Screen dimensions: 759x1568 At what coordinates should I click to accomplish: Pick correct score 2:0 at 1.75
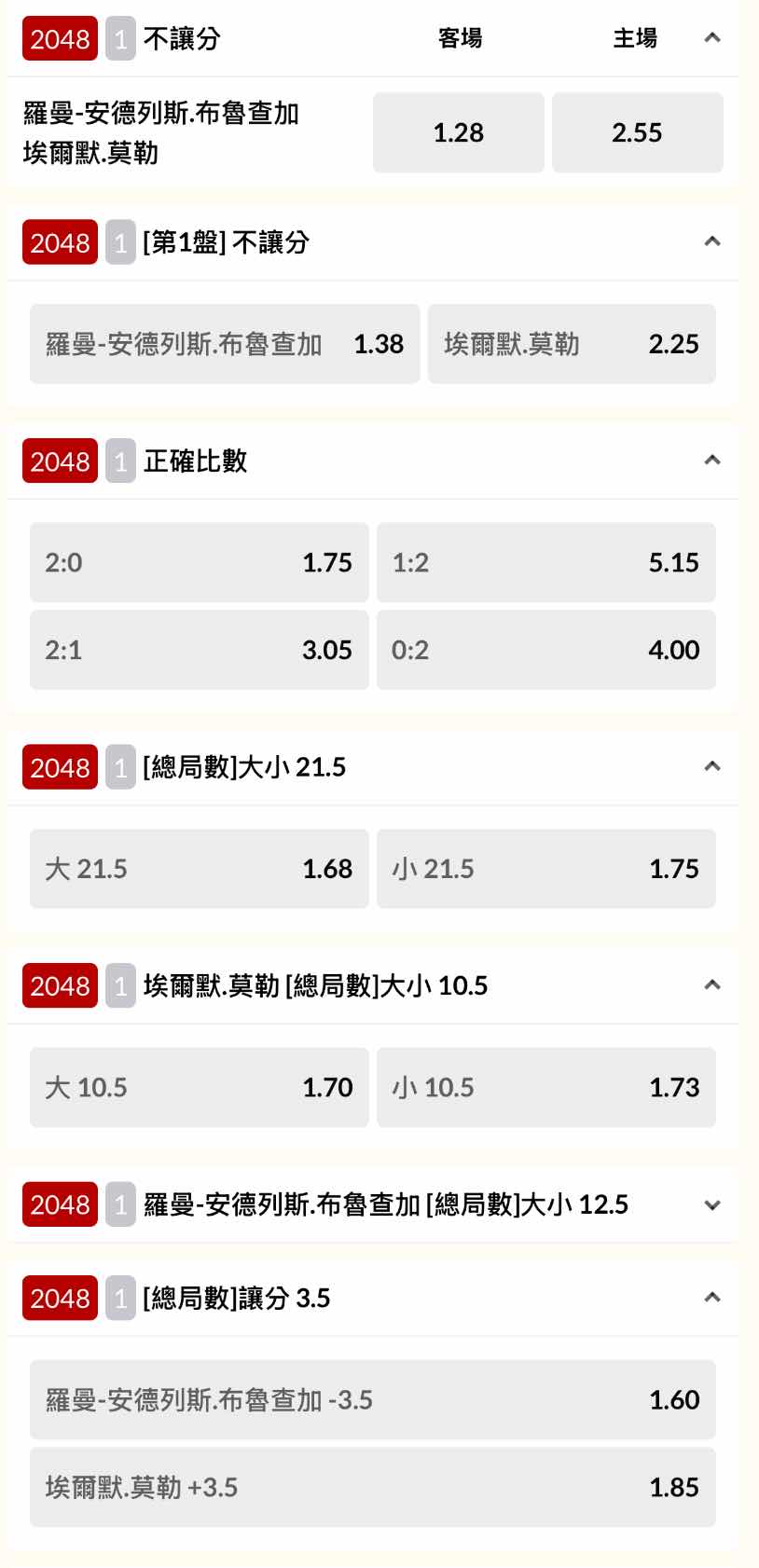click(x=199, y=562)
